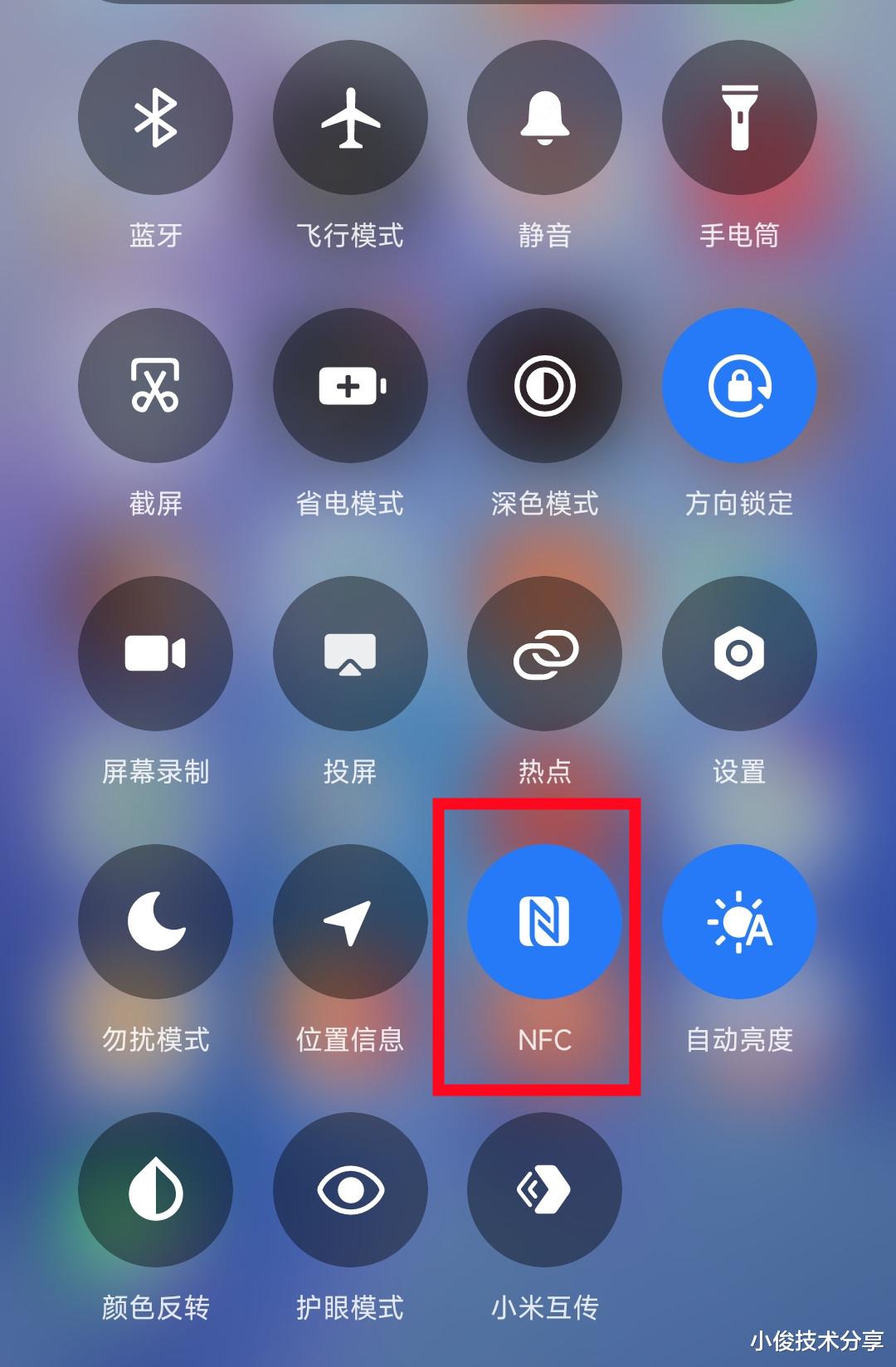The width and height of the screenshot is (896, 1367).
Task: Take a screenshot using 截屏 tile
Action: pos(155,386)
